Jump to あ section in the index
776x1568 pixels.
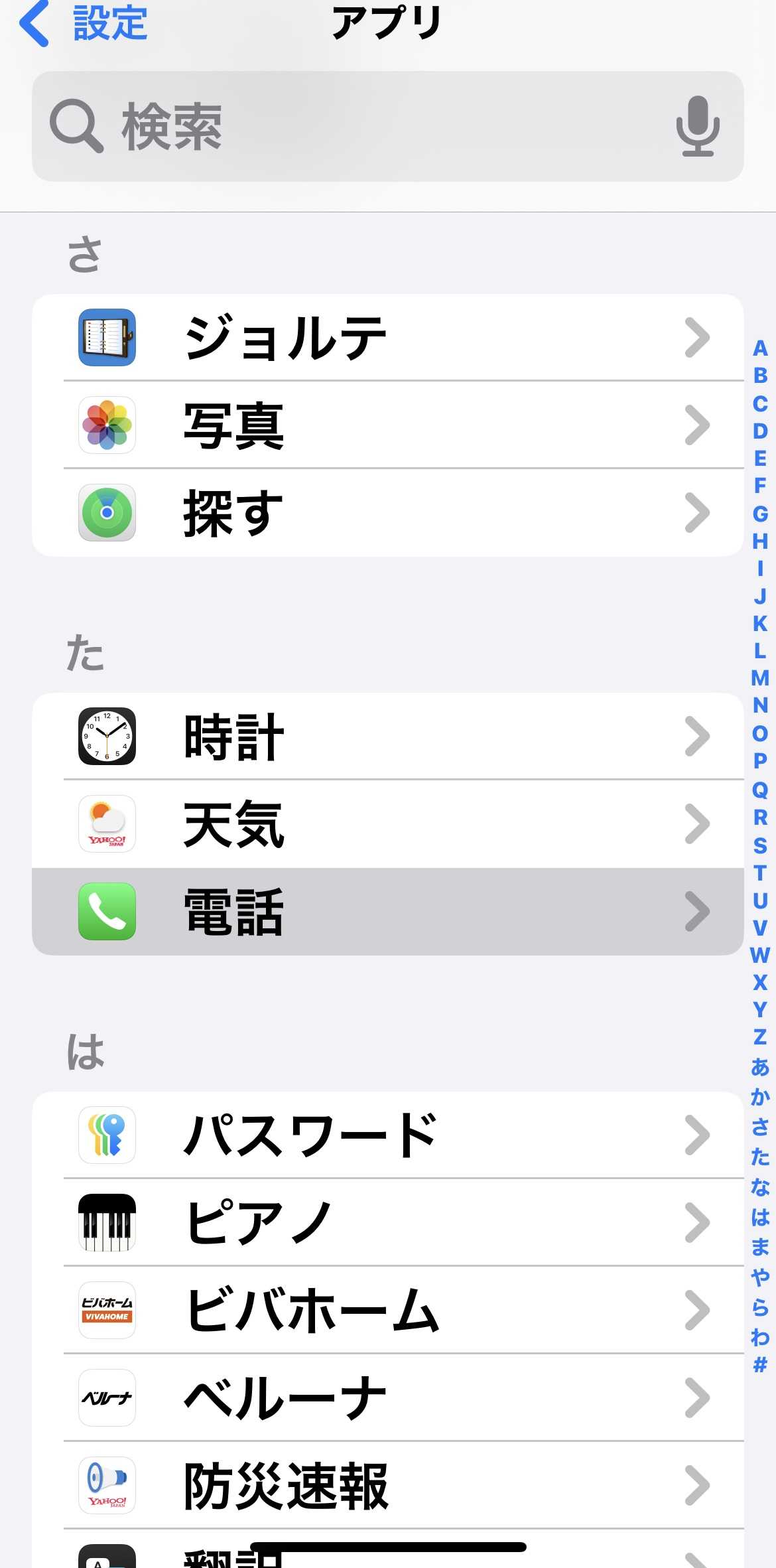tap(760, 1067)
